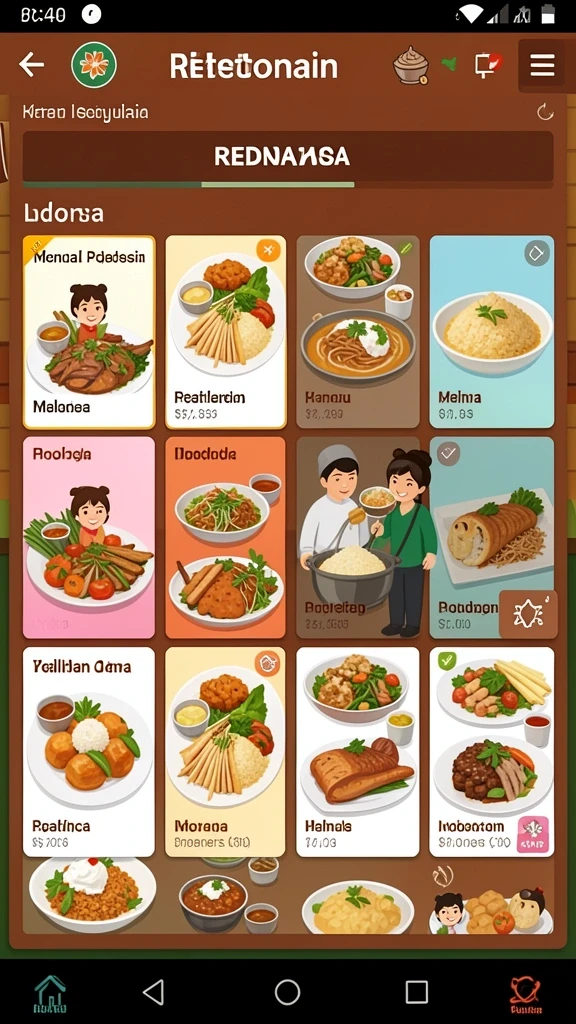Open the Reatinca dish card
Screen dimensions: 576x1024
(x=89, y=752)
